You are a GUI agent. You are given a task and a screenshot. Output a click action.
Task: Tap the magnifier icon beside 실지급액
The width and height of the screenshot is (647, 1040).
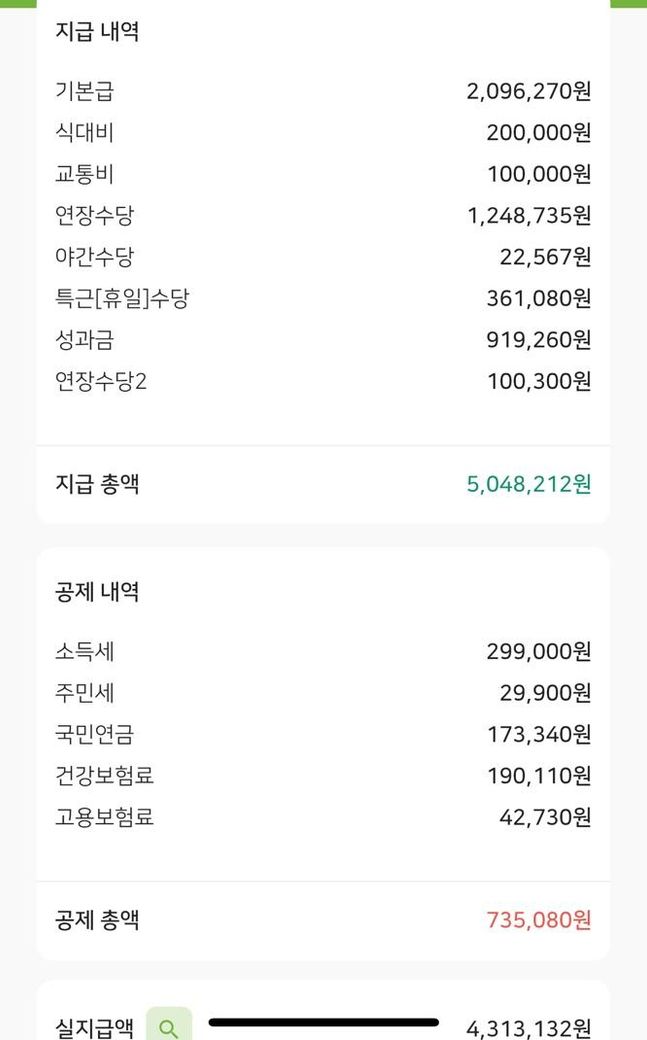click(x=169, y=1027)
